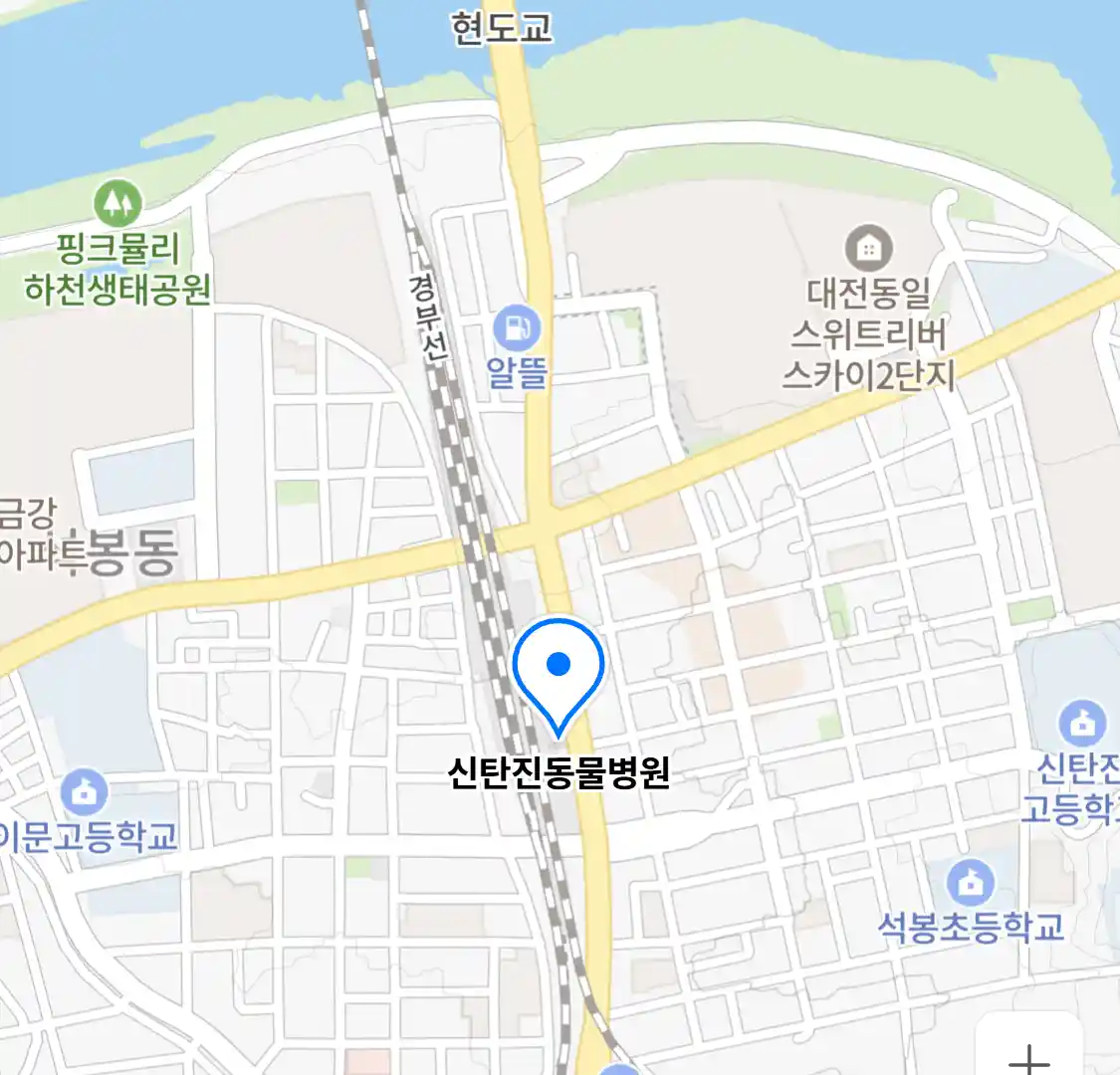
Task: Open the 핑크물리 하천생태공원 park marker
Action: (117, 204)
